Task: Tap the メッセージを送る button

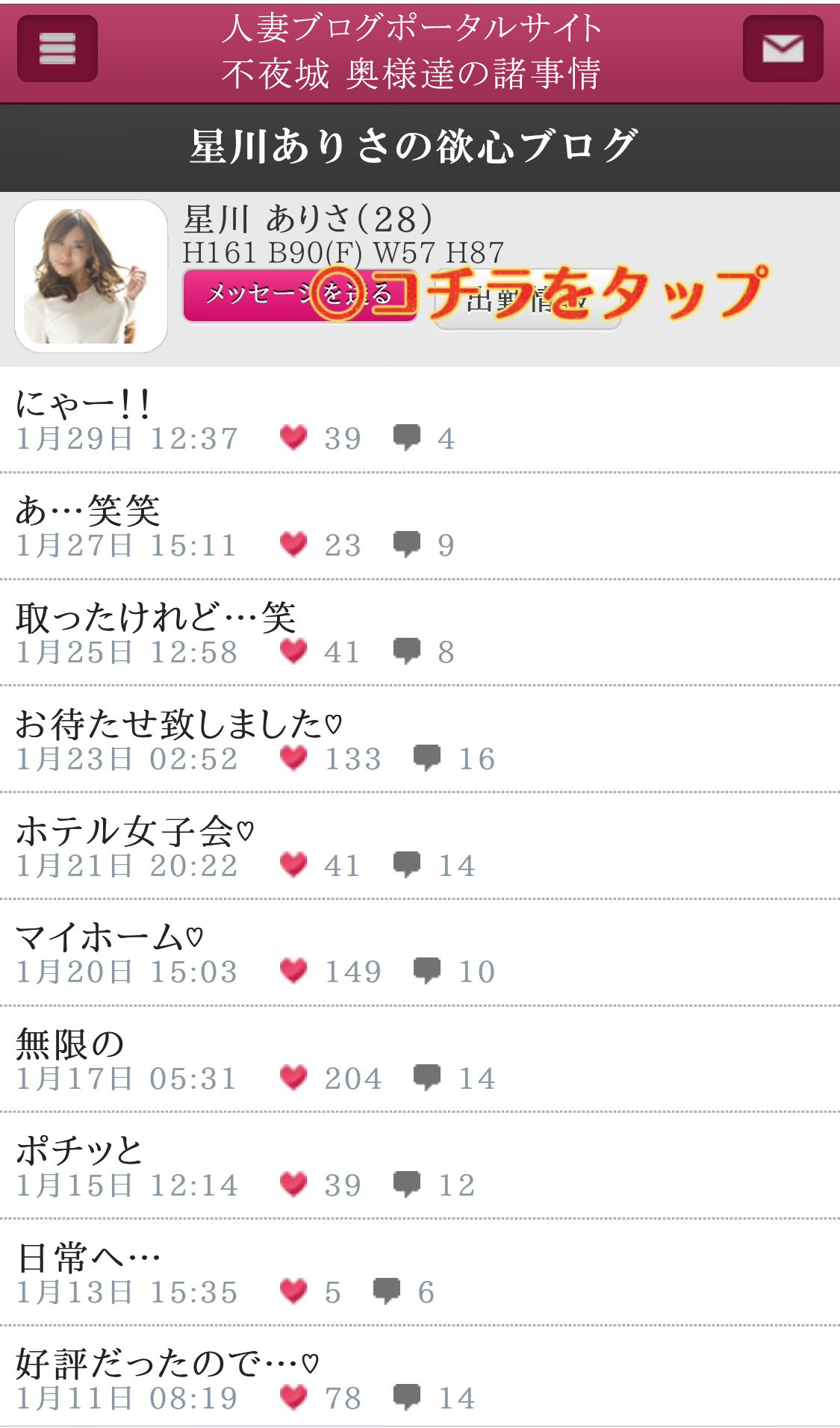Action: [x=299, y=296]
